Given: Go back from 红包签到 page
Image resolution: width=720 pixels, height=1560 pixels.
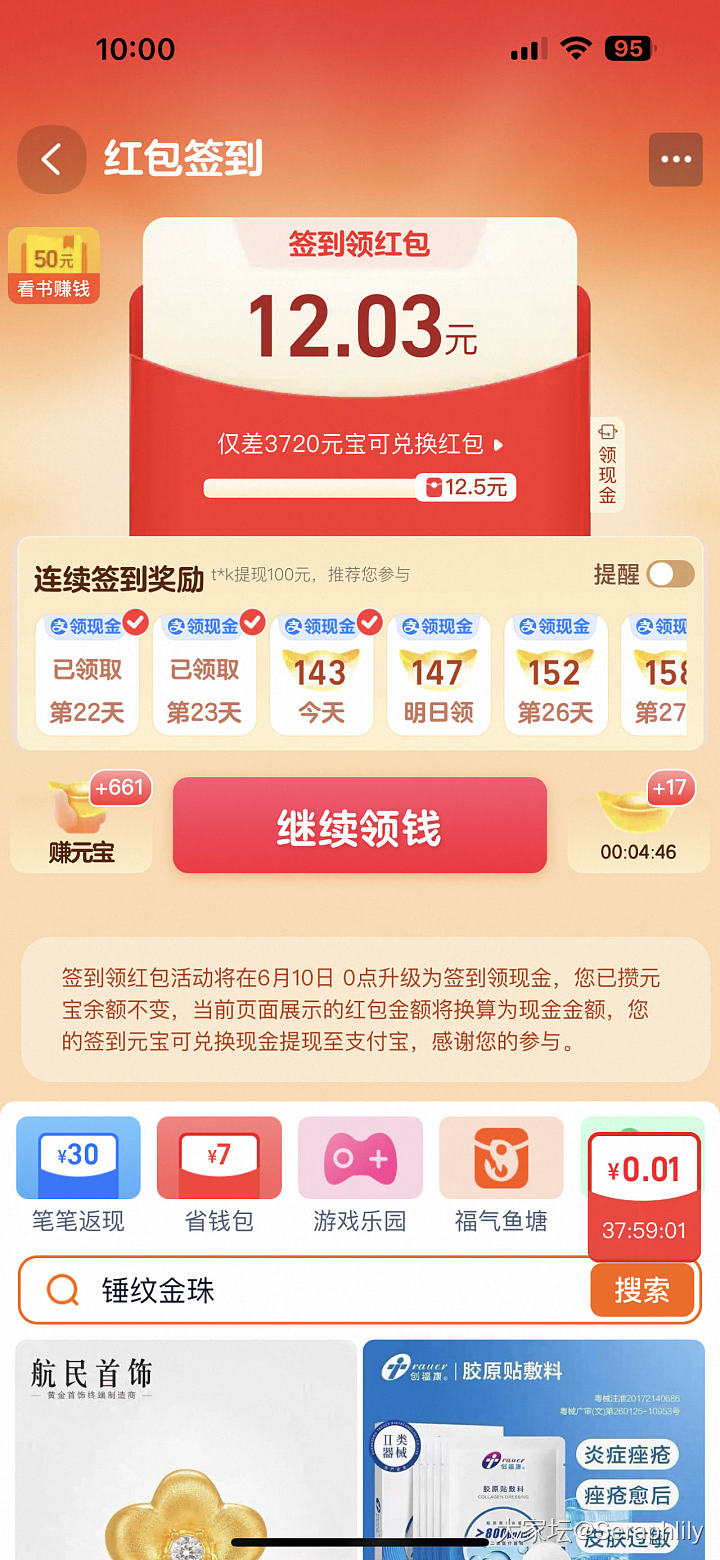Looking at the screenshot, I should click(51, 159).
